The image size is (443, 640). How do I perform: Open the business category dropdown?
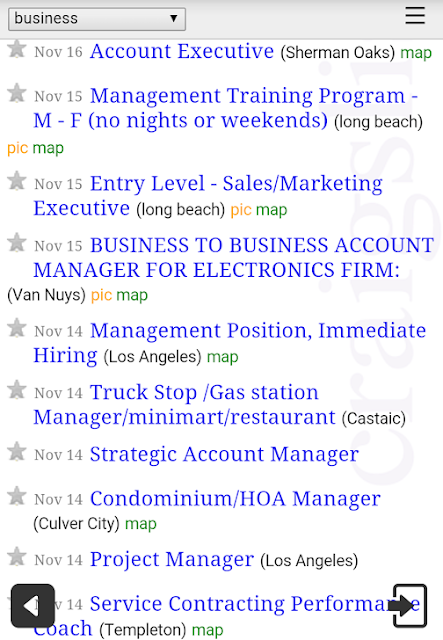97,19
